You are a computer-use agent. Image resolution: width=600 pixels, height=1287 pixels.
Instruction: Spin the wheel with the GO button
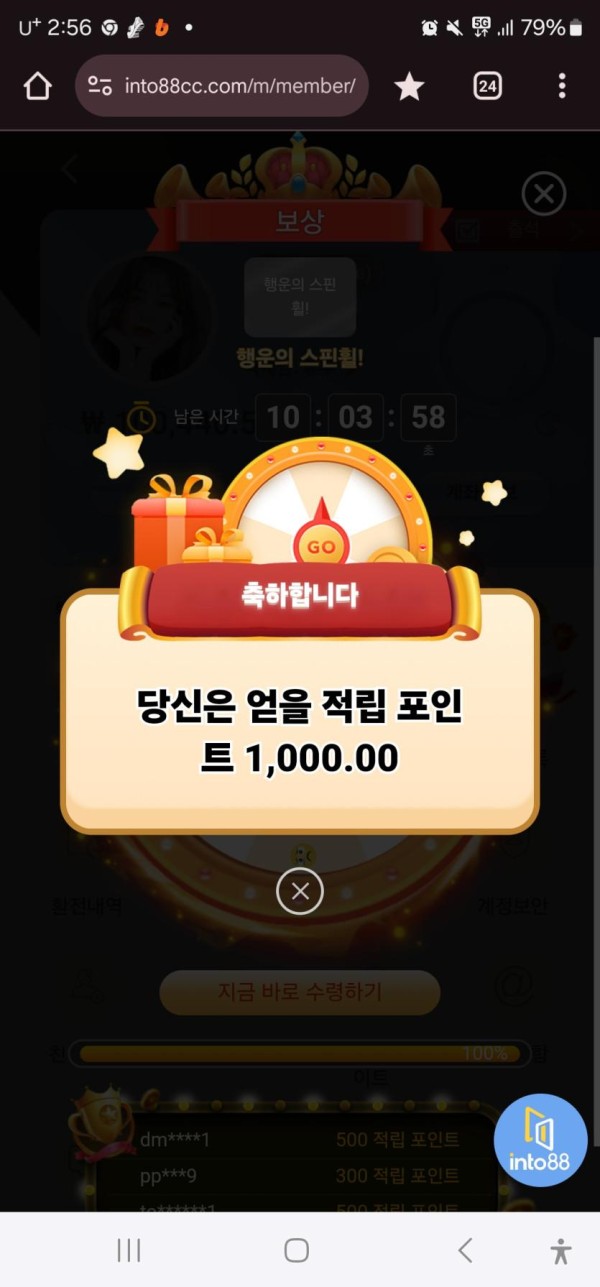321,547
